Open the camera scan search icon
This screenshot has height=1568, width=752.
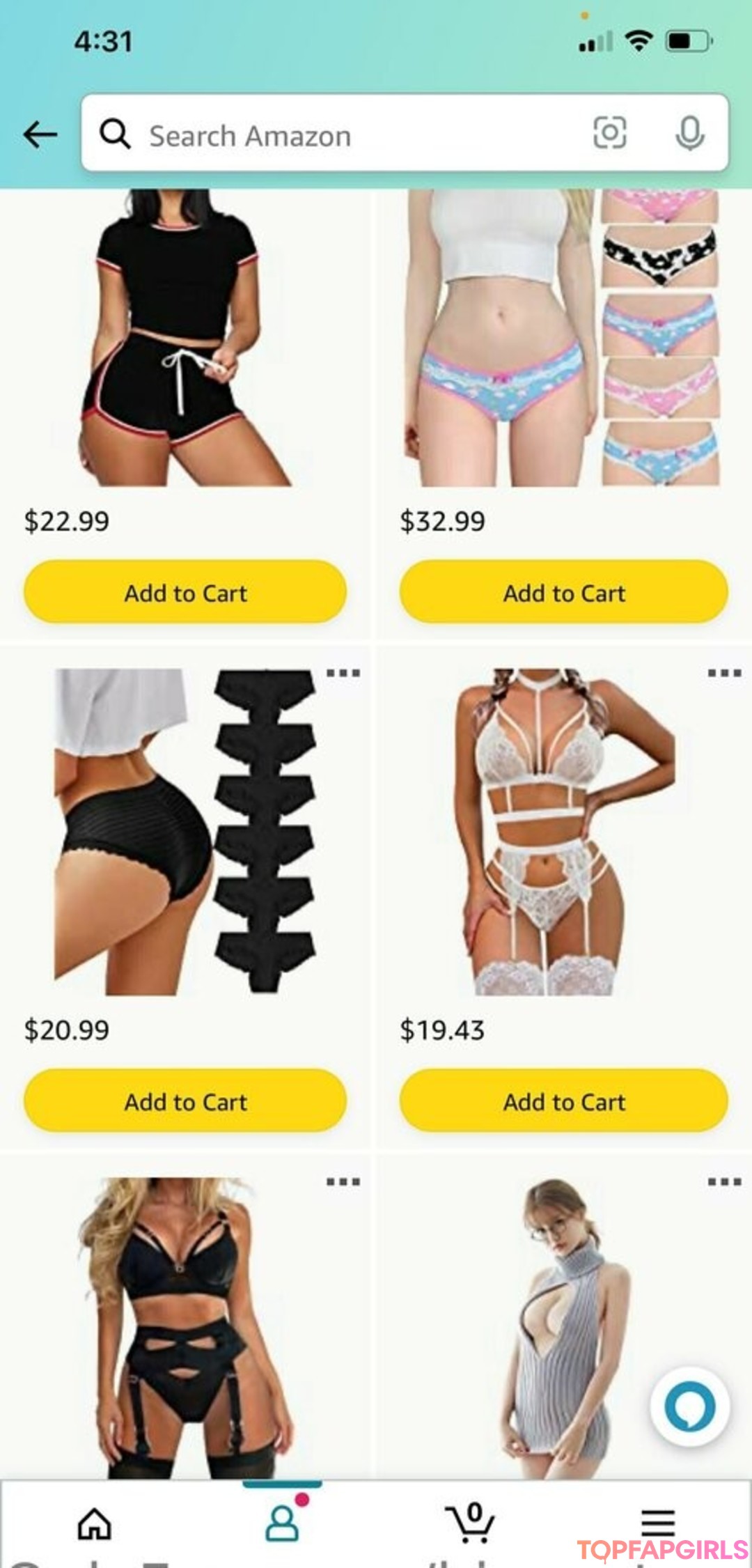609,132
